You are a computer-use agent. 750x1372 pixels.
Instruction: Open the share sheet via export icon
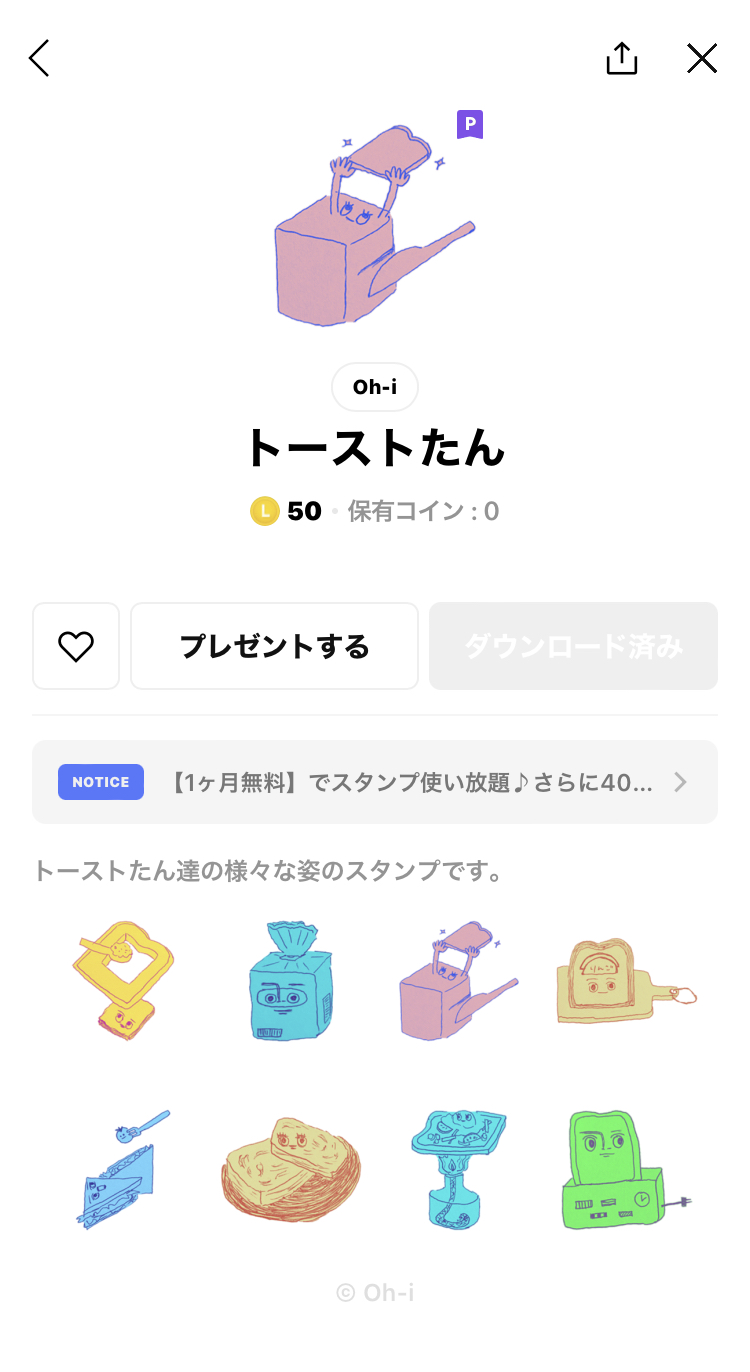622,58
